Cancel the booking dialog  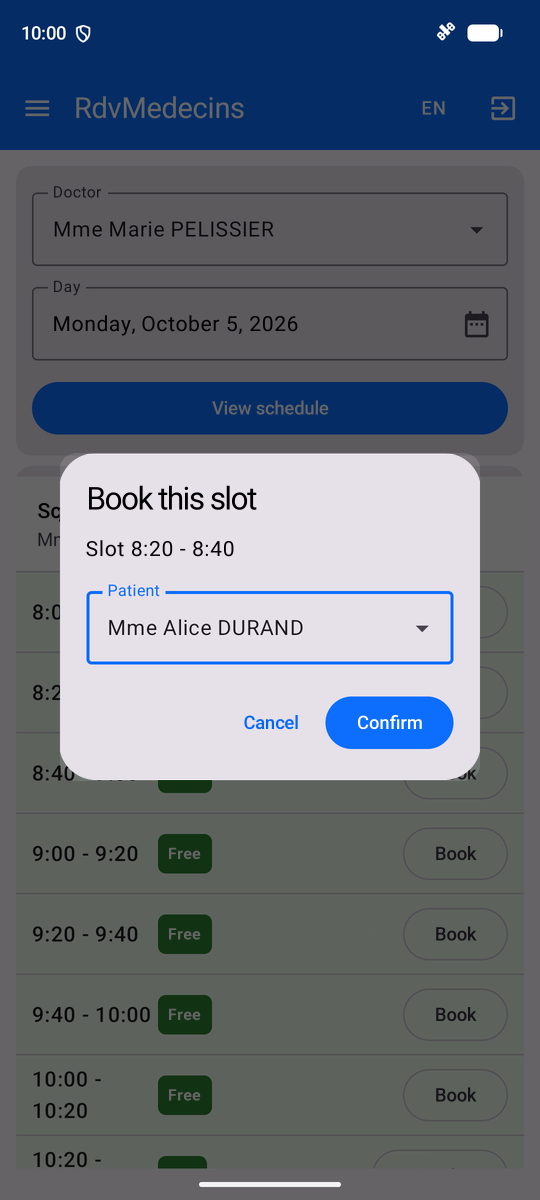[x=271, y=722]
